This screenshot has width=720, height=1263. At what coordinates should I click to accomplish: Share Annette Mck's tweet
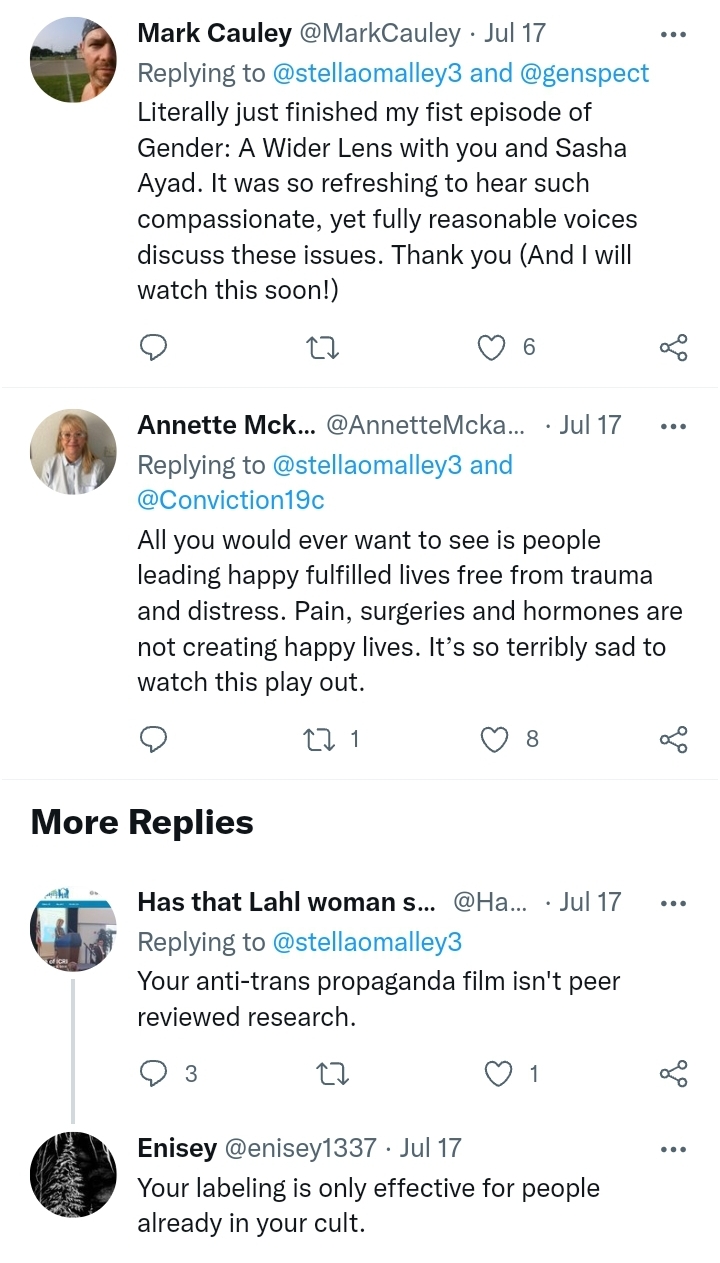[x=673, y=739]
